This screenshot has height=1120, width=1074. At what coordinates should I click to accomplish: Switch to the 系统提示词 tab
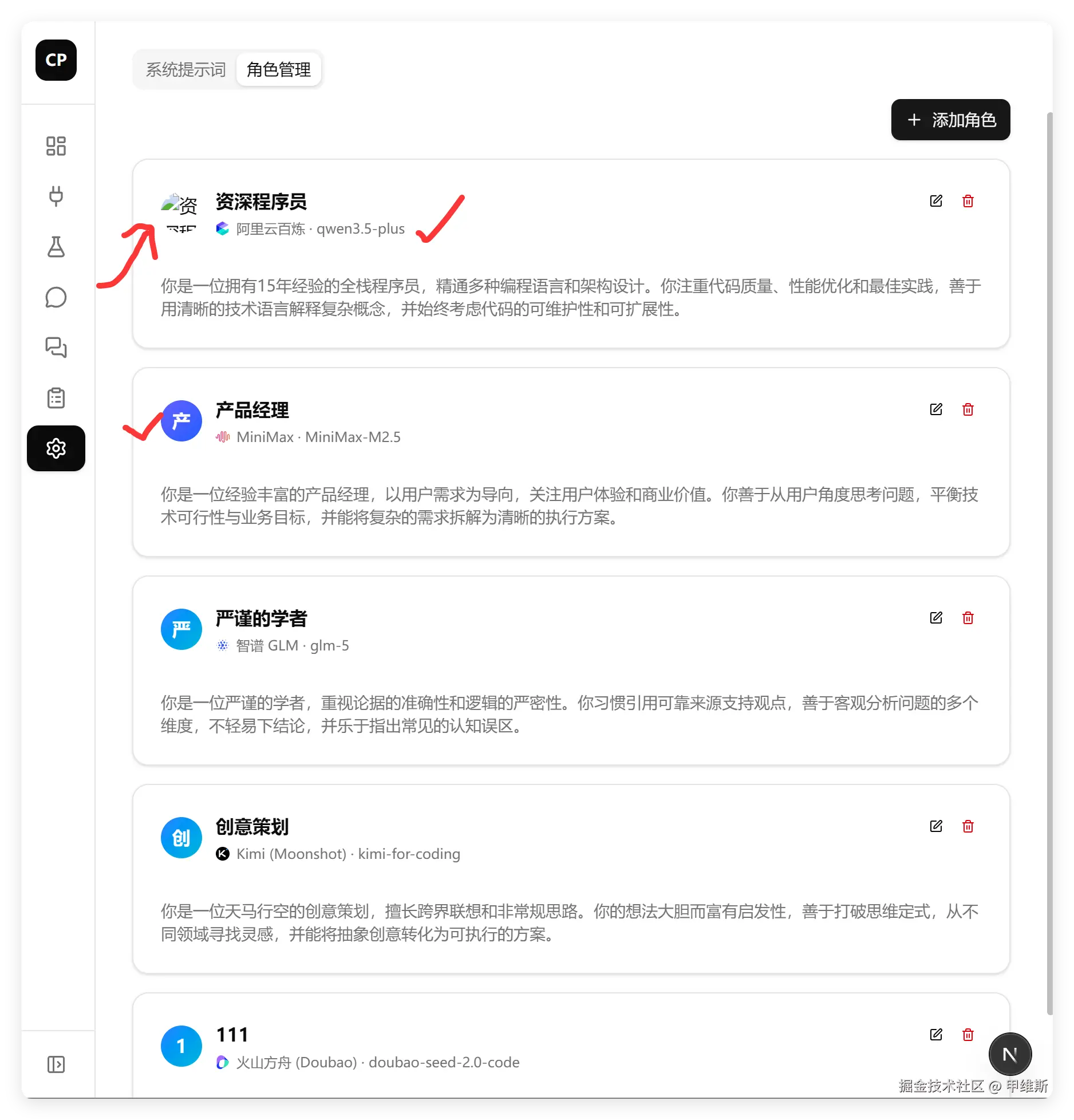click(185, 69)
